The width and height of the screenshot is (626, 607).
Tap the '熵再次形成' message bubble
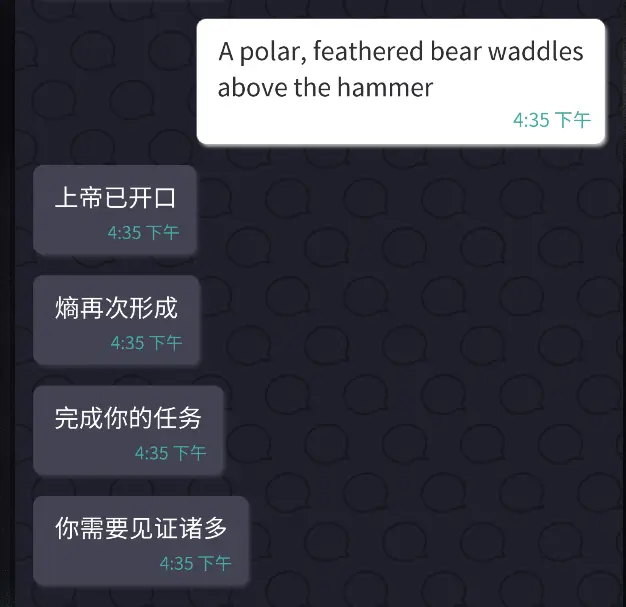pos(116,319)
